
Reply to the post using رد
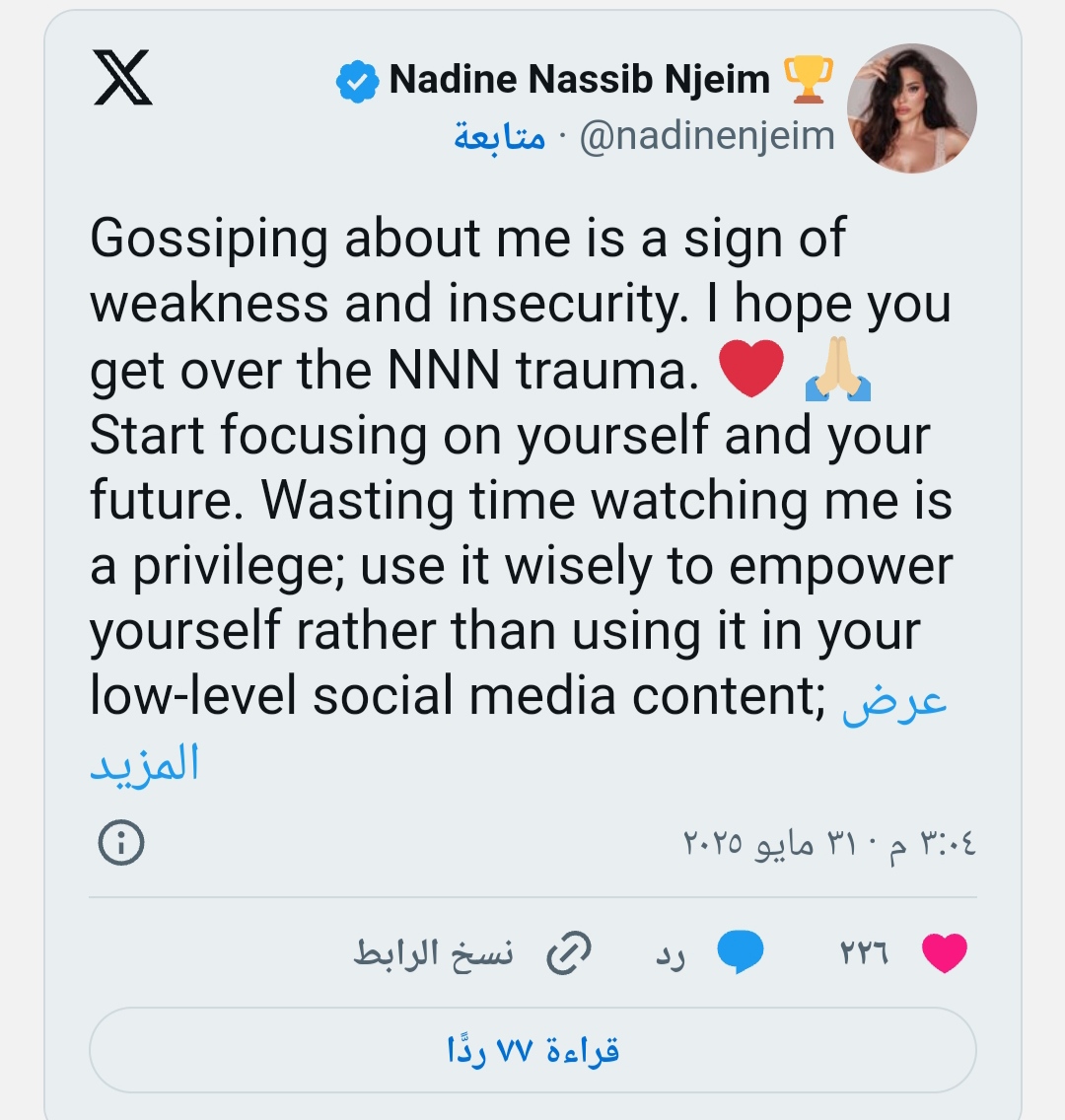tap(710, 953)
